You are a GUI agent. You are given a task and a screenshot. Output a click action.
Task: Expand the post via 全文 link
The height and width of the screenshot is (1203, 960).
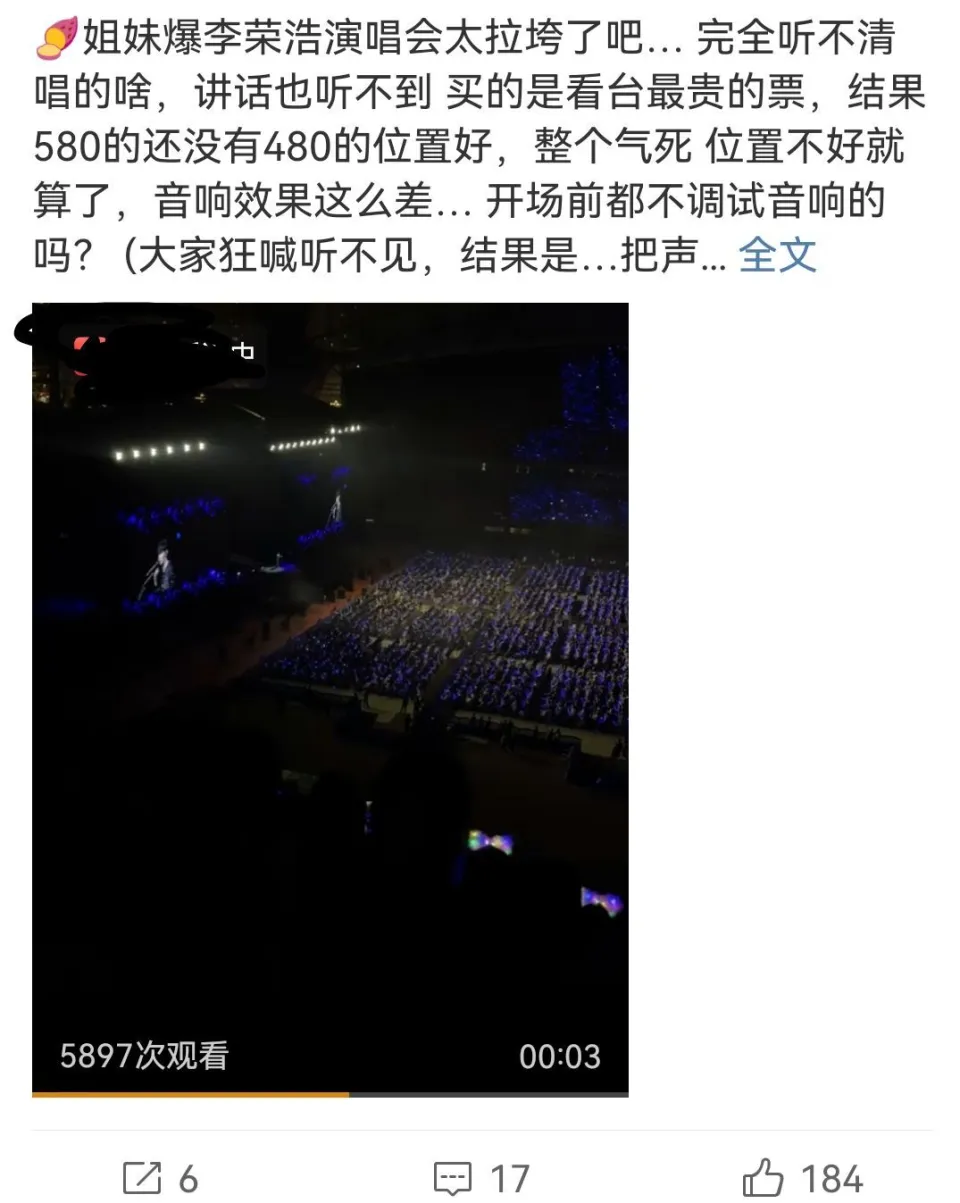coord(777,255)
